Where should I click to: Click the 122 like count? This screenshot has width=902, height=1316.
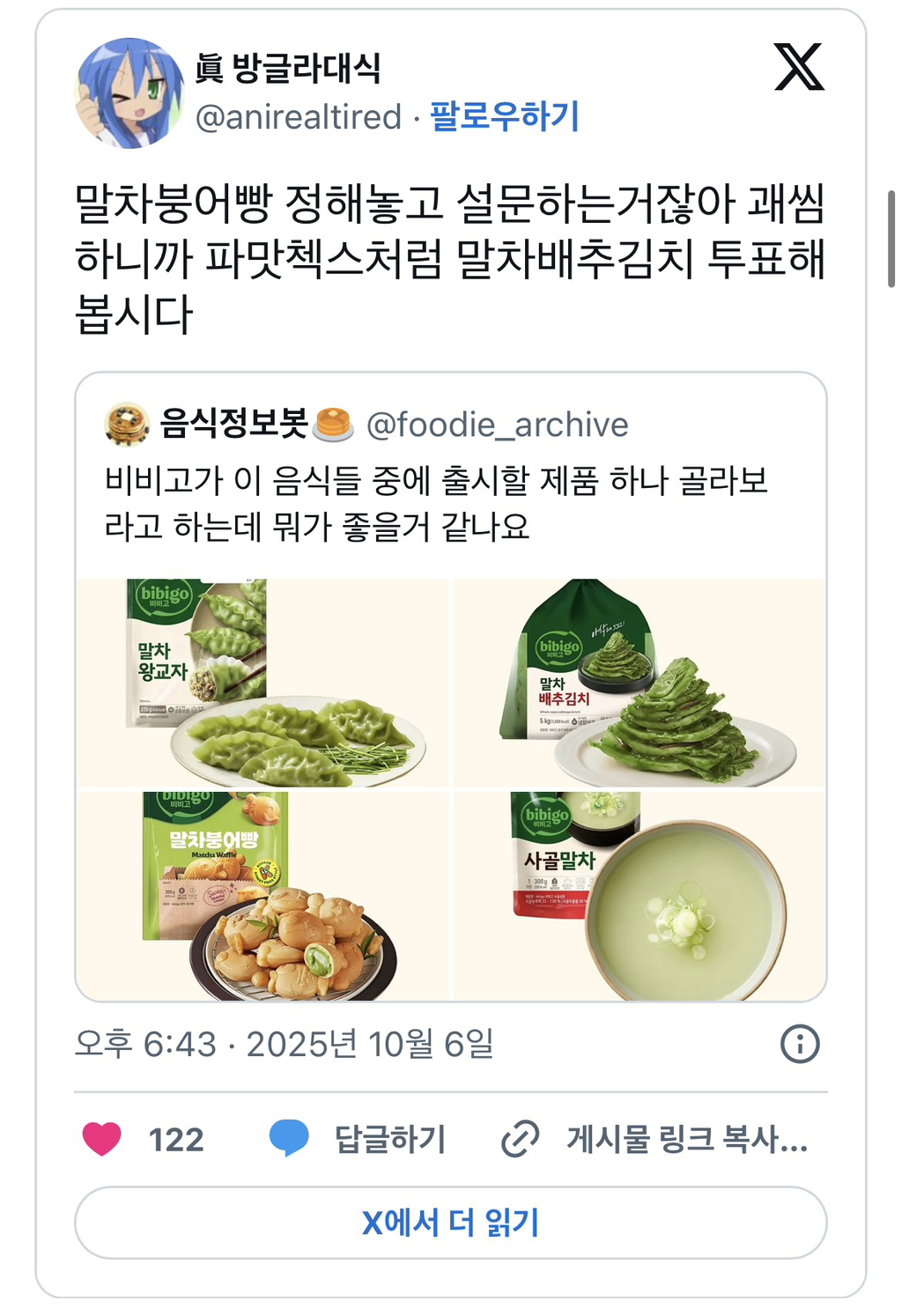(175, 1138)
